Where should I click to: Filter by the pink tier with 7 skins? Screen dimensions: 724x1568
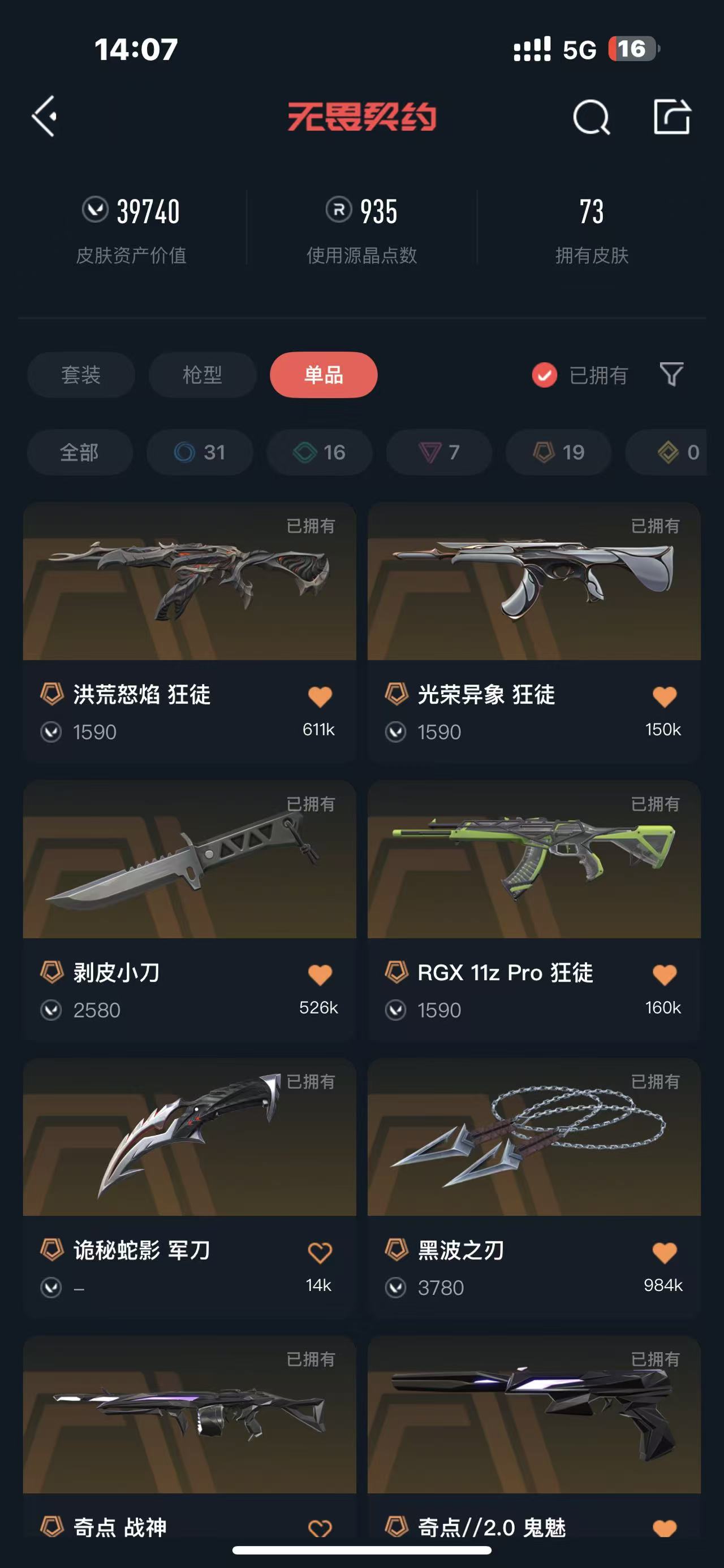coord(439,452)
